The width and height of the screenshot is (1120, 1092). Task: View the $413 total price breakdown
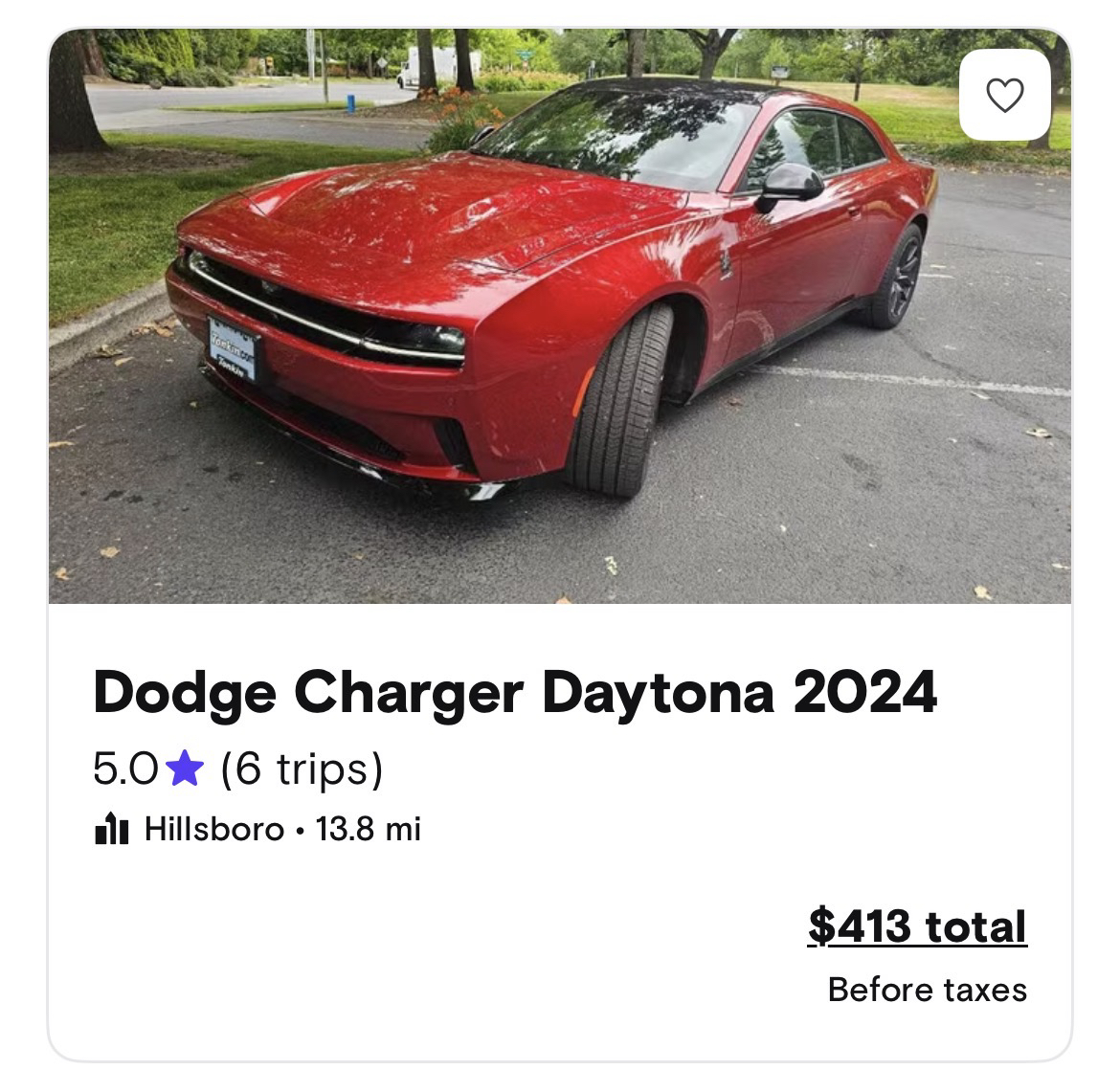pyautogui.click(x=917, y=926)
